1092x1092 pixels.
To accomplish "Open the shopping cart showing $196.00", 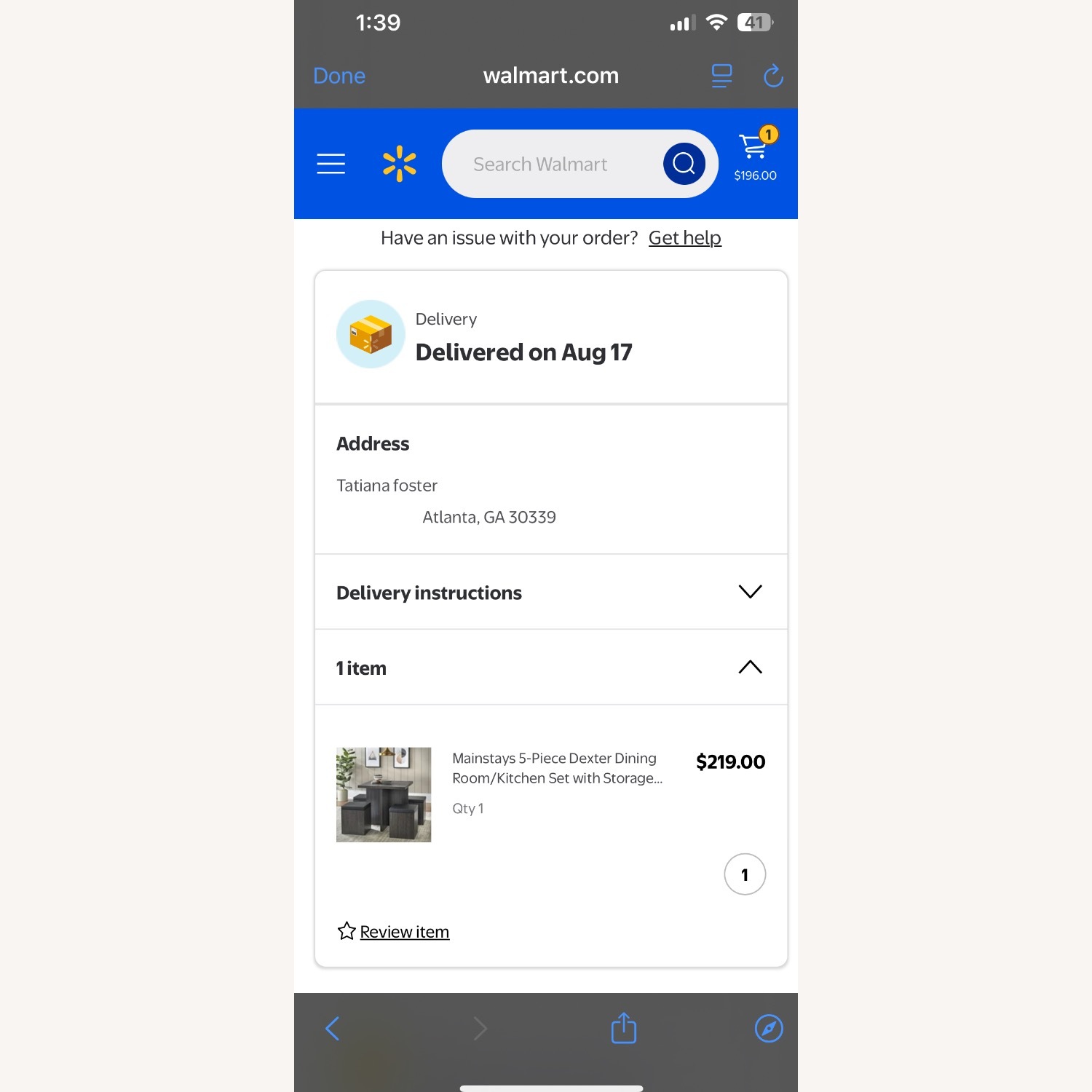I will click(x=755, y=155).
